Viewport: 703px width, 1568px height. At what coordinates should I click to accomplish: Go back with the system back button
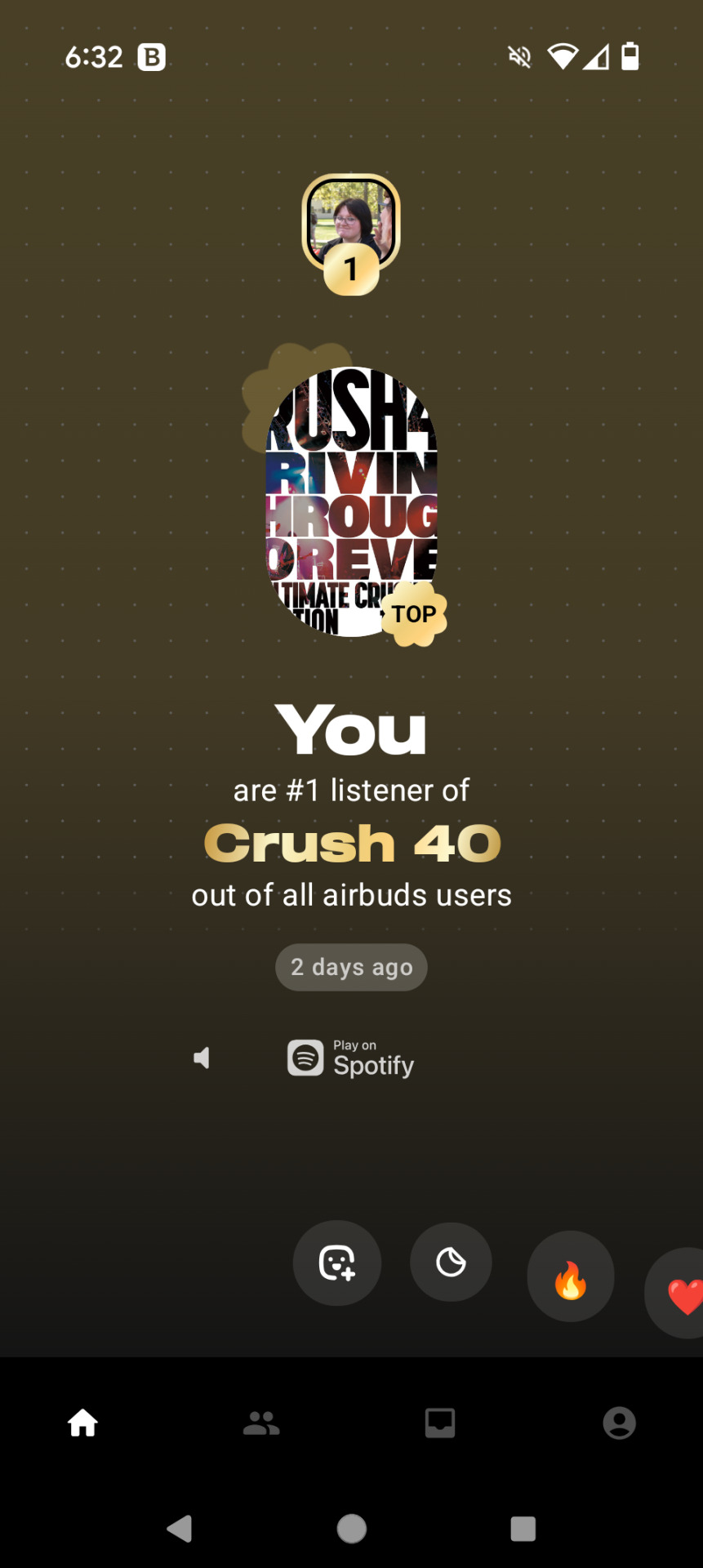180,1528
